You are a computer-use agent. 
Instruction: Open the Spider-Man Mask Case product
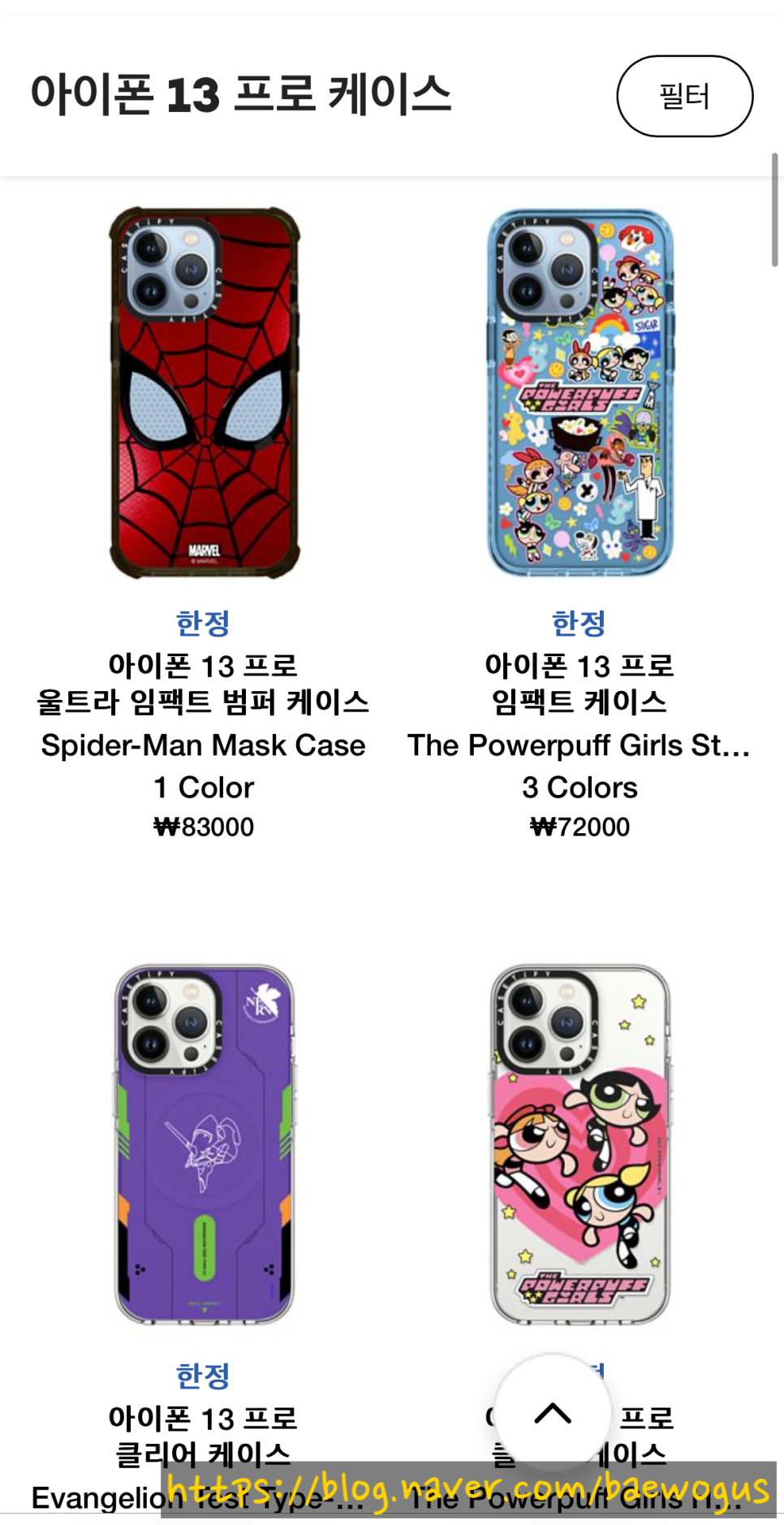[x=204, y=392]
